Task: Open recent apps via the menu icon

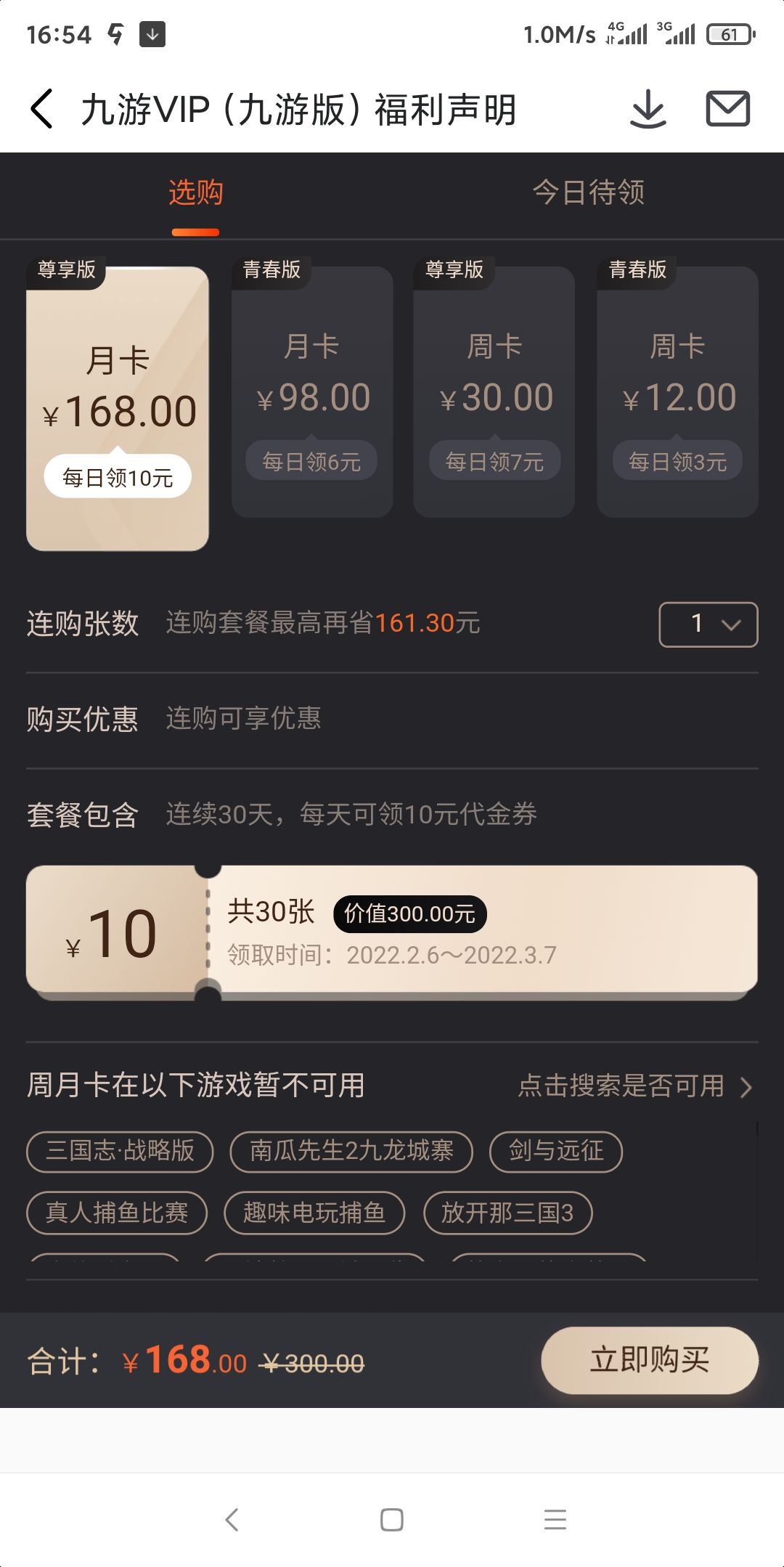Action: tap(554, 1520)
